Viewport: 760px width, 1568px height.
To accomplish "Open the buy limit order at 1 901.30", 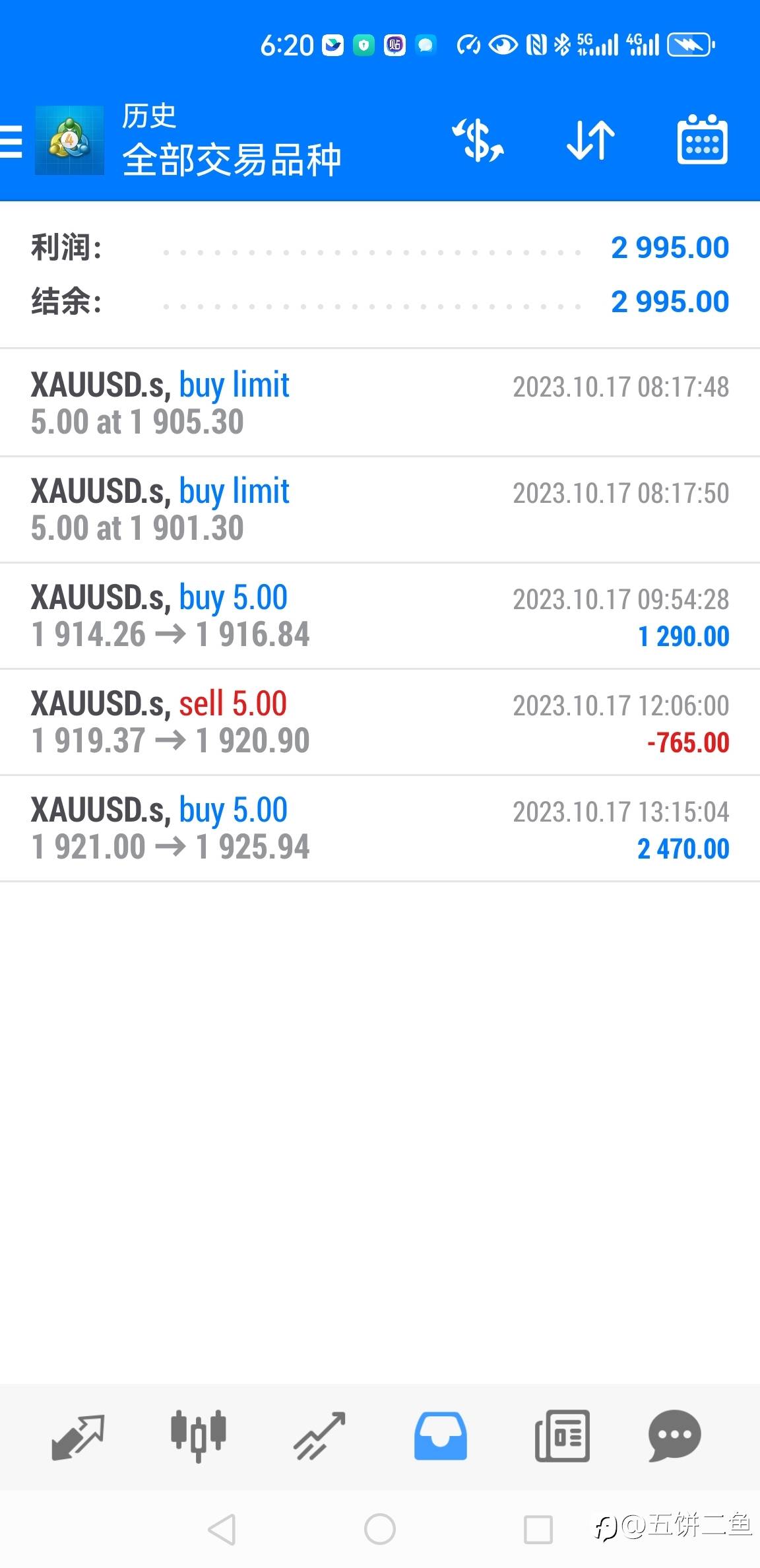I will point(380,509).
